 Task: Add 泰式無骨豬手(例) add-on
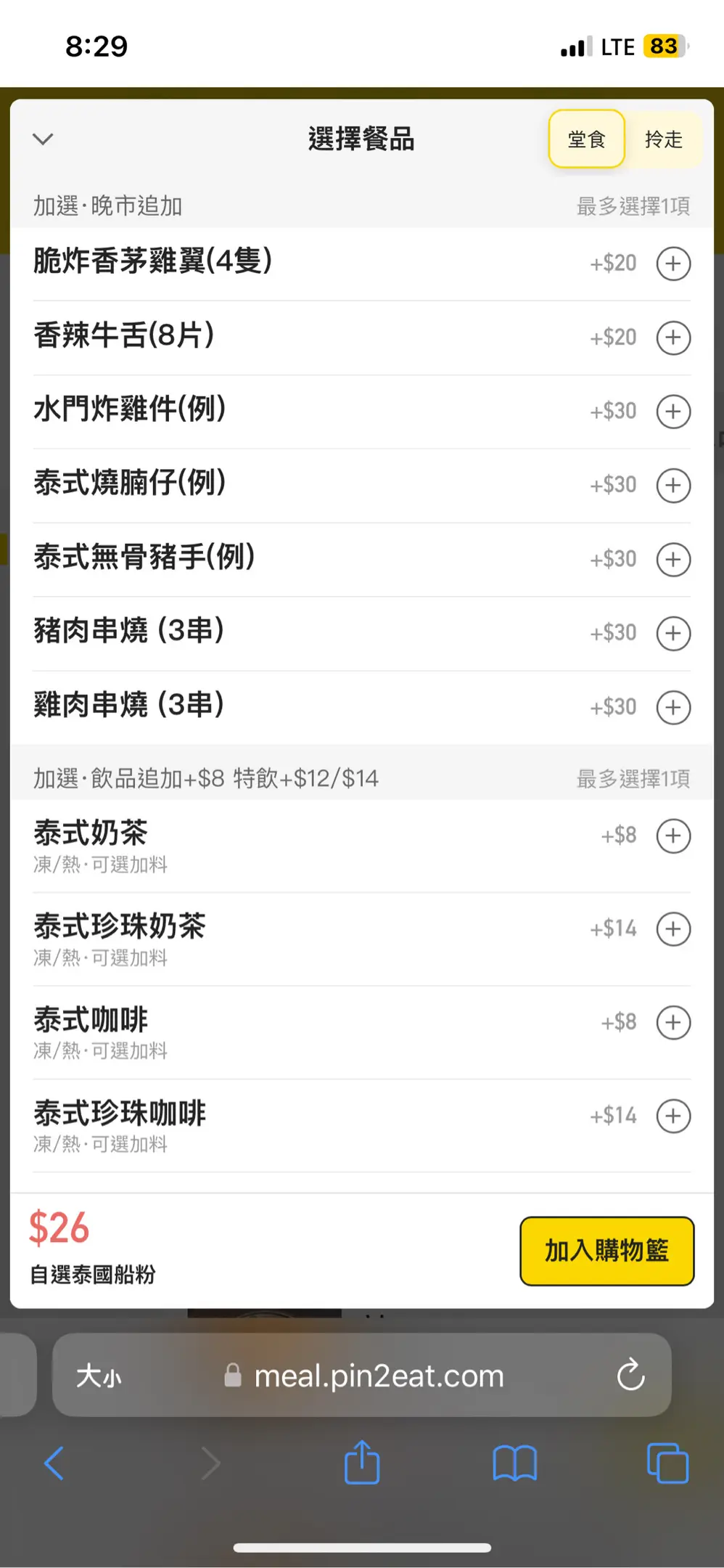pos(672,560)
